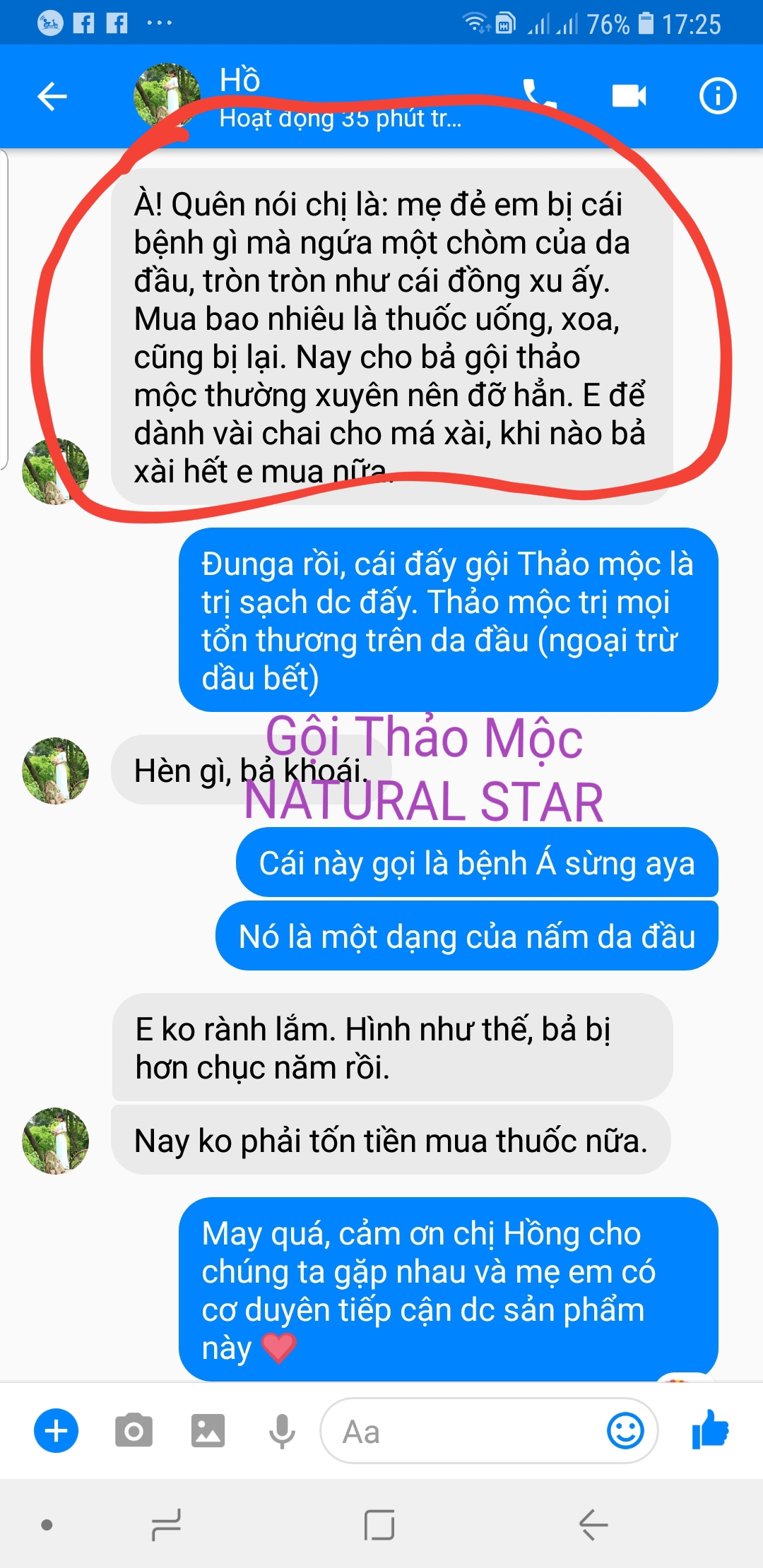Go back to the chat list
The height and width of the screenshot is (1568, 763).
click(x=52, y=96)
